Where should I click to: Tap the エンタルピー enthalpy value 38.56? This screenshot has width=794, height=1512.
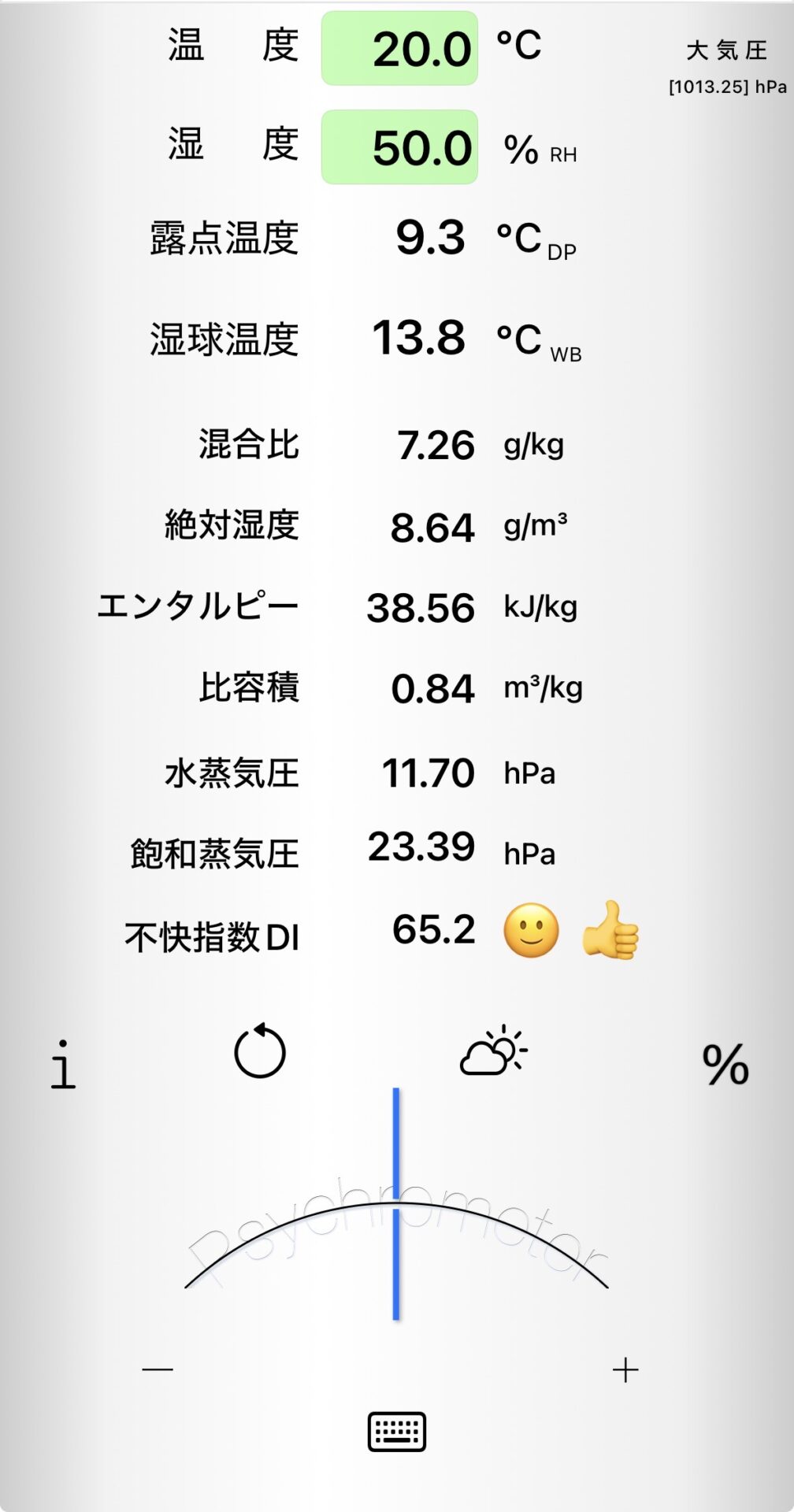tap(421, 606)
